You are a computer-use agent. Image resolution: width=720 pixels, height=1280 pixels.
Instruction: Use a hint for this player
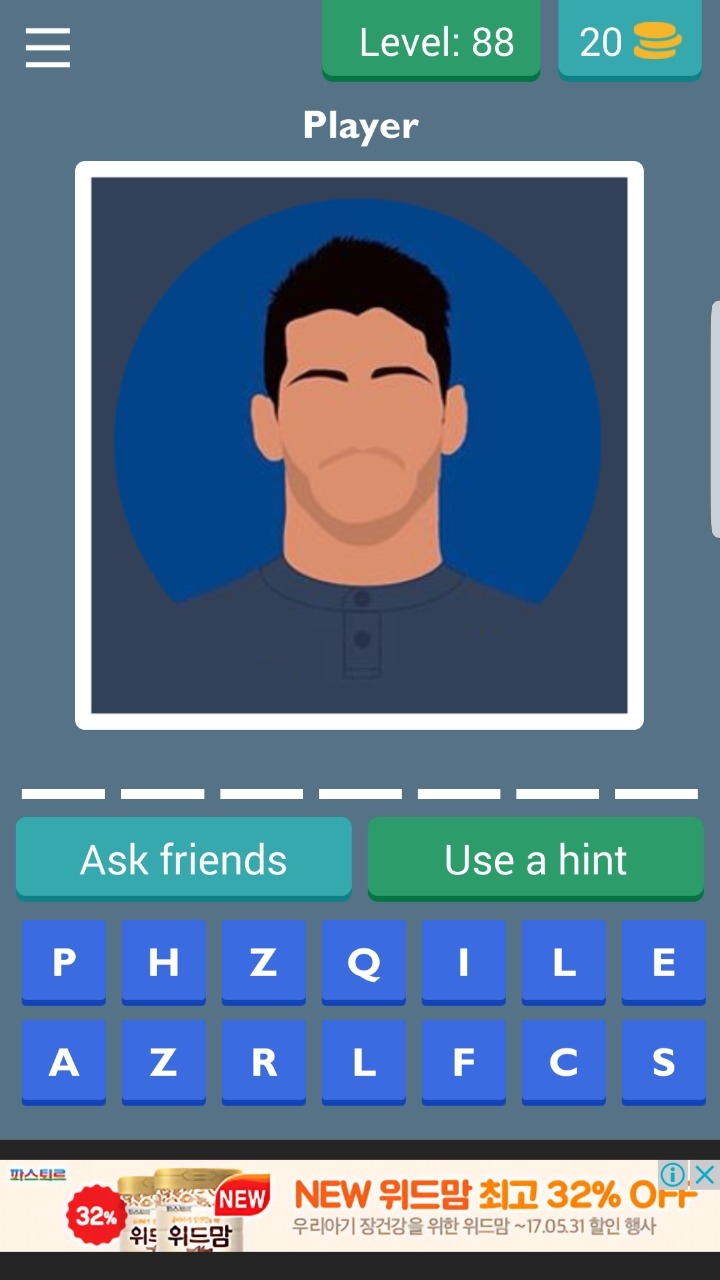[536, 859]
